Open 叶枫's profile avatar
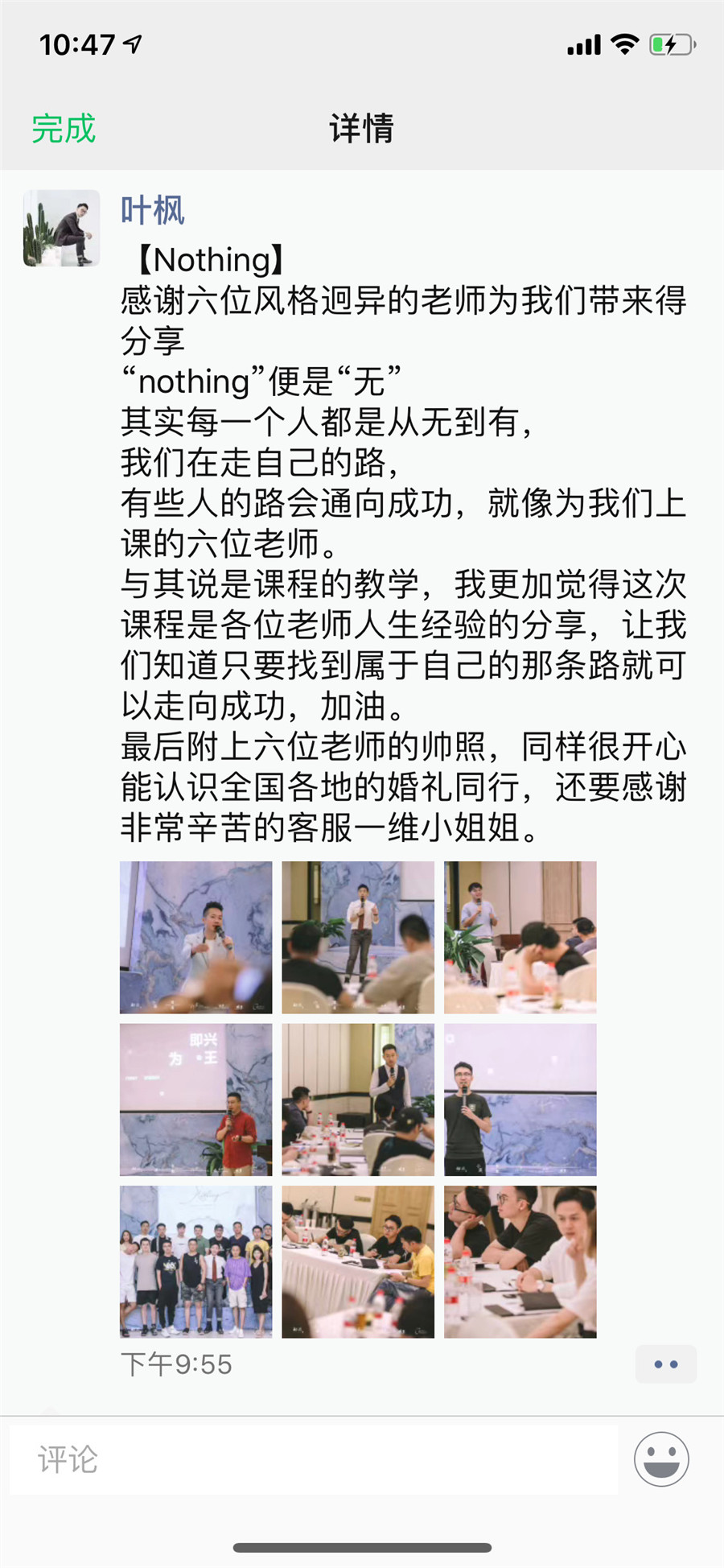Viewport: 724px width, 1568px height. 62,229
